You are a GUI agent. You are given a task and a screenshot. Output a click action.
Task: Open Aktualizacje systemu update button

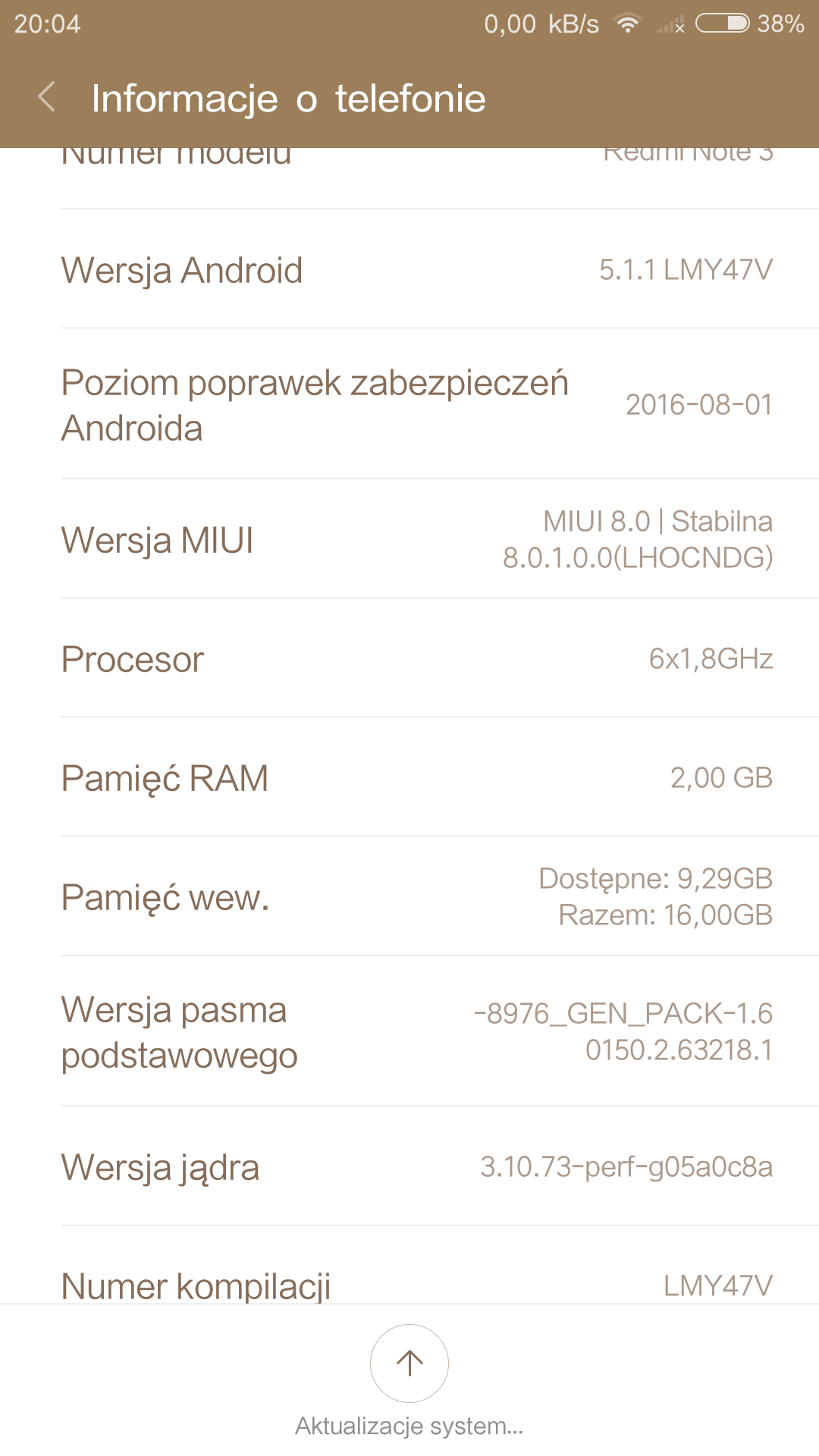pyautogui.click(x=409, y=1363)
